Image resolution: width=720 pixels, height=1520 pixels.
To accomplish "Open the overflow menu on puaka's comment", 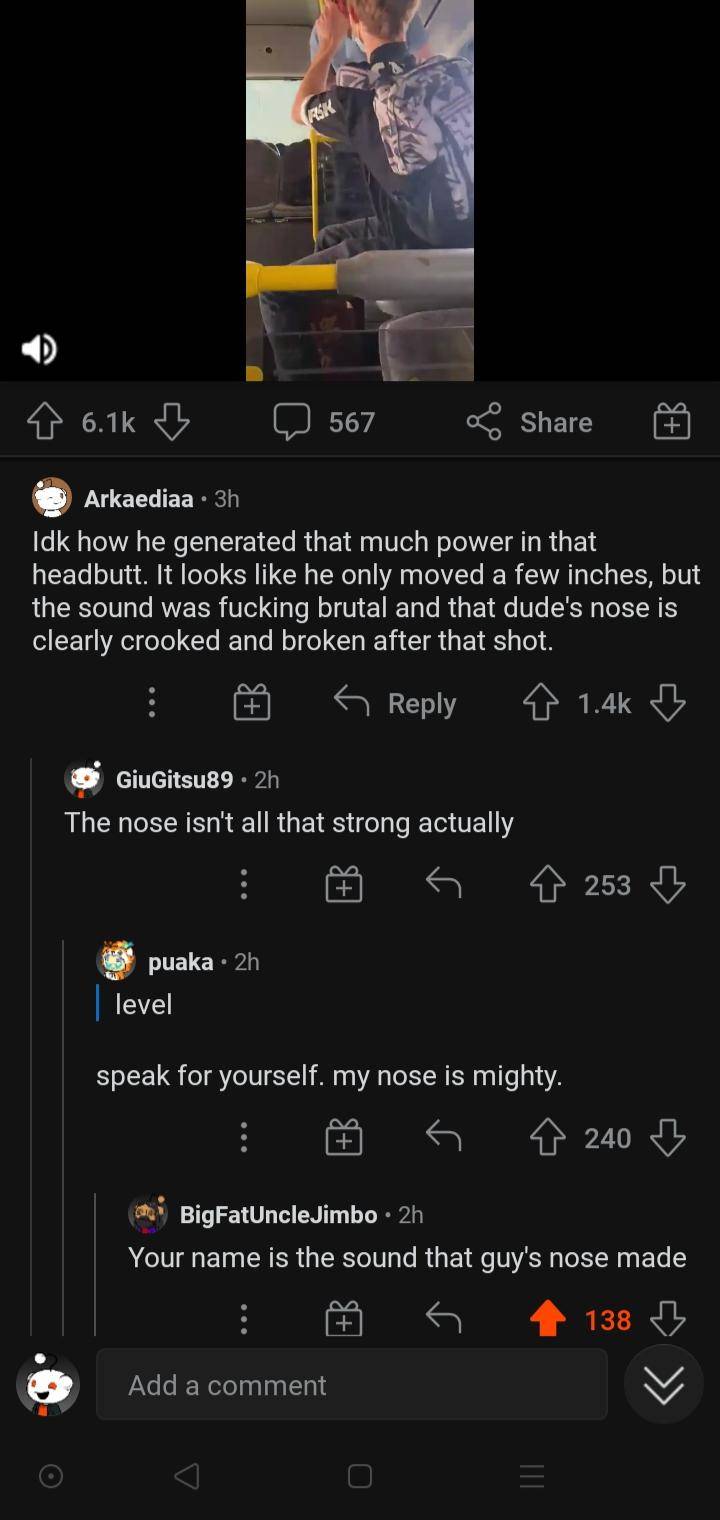I will point(243,1137).
